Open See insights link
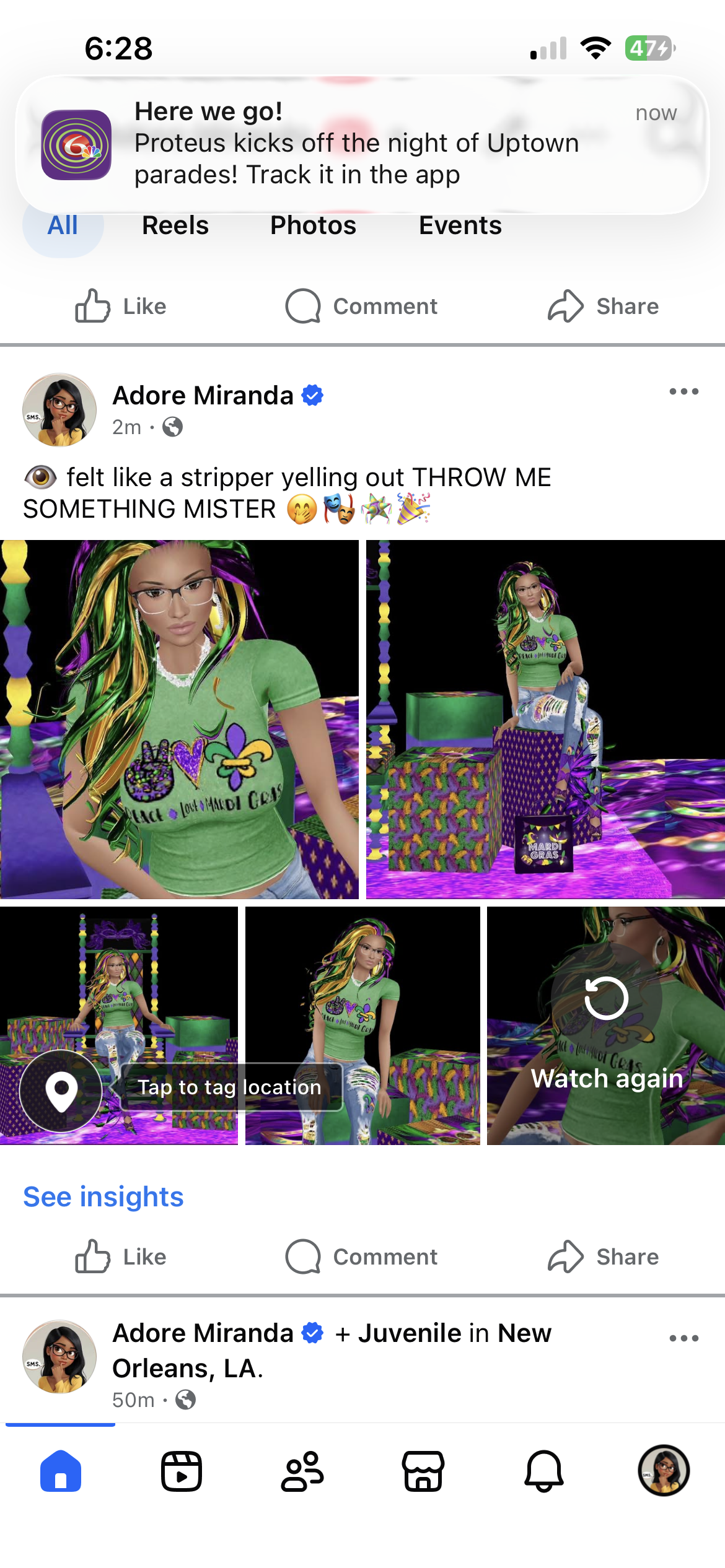 [103, 1196]
